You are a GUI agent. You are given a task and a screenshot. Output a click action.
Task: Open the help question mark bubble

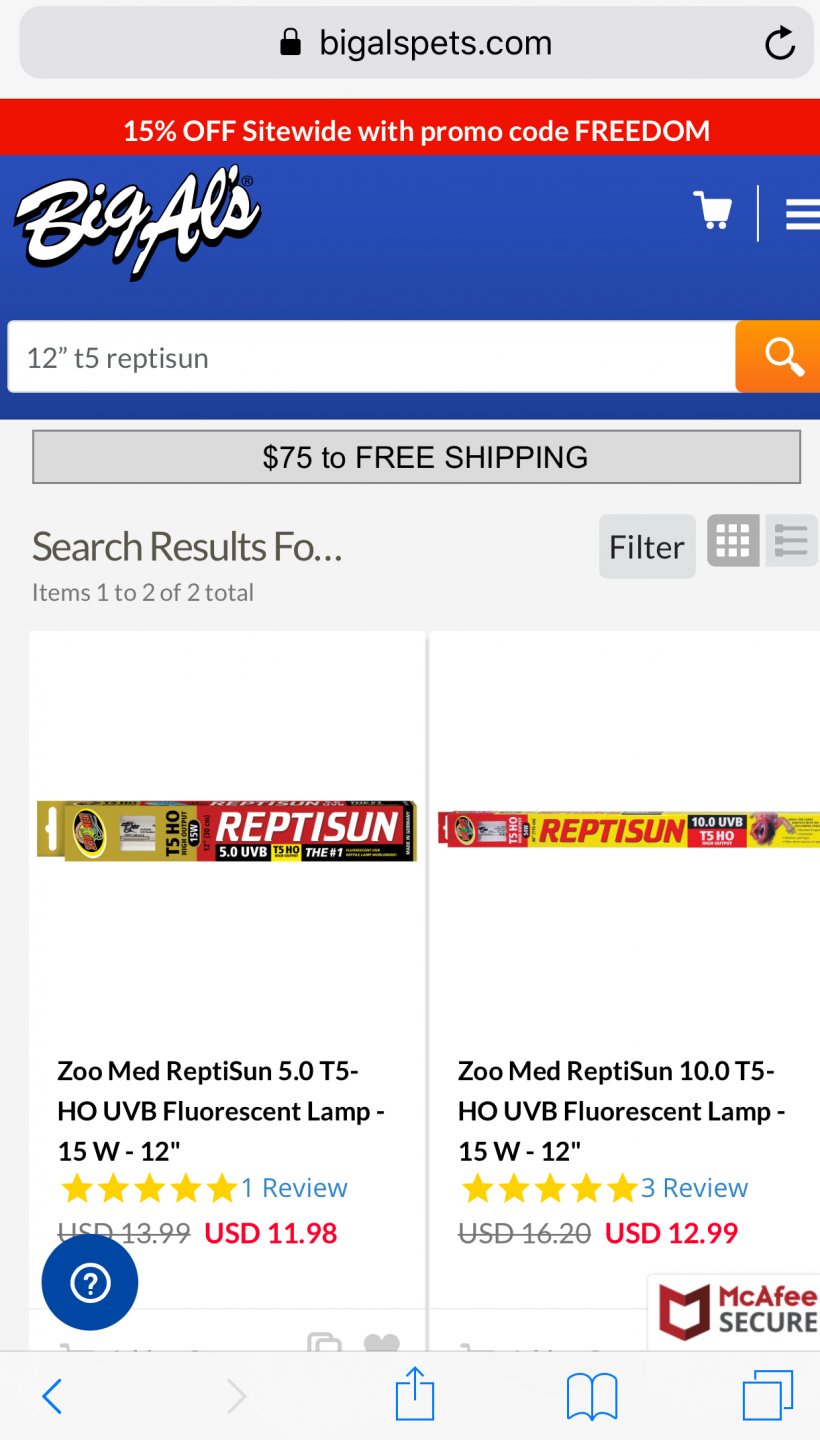pos(90,1282)
